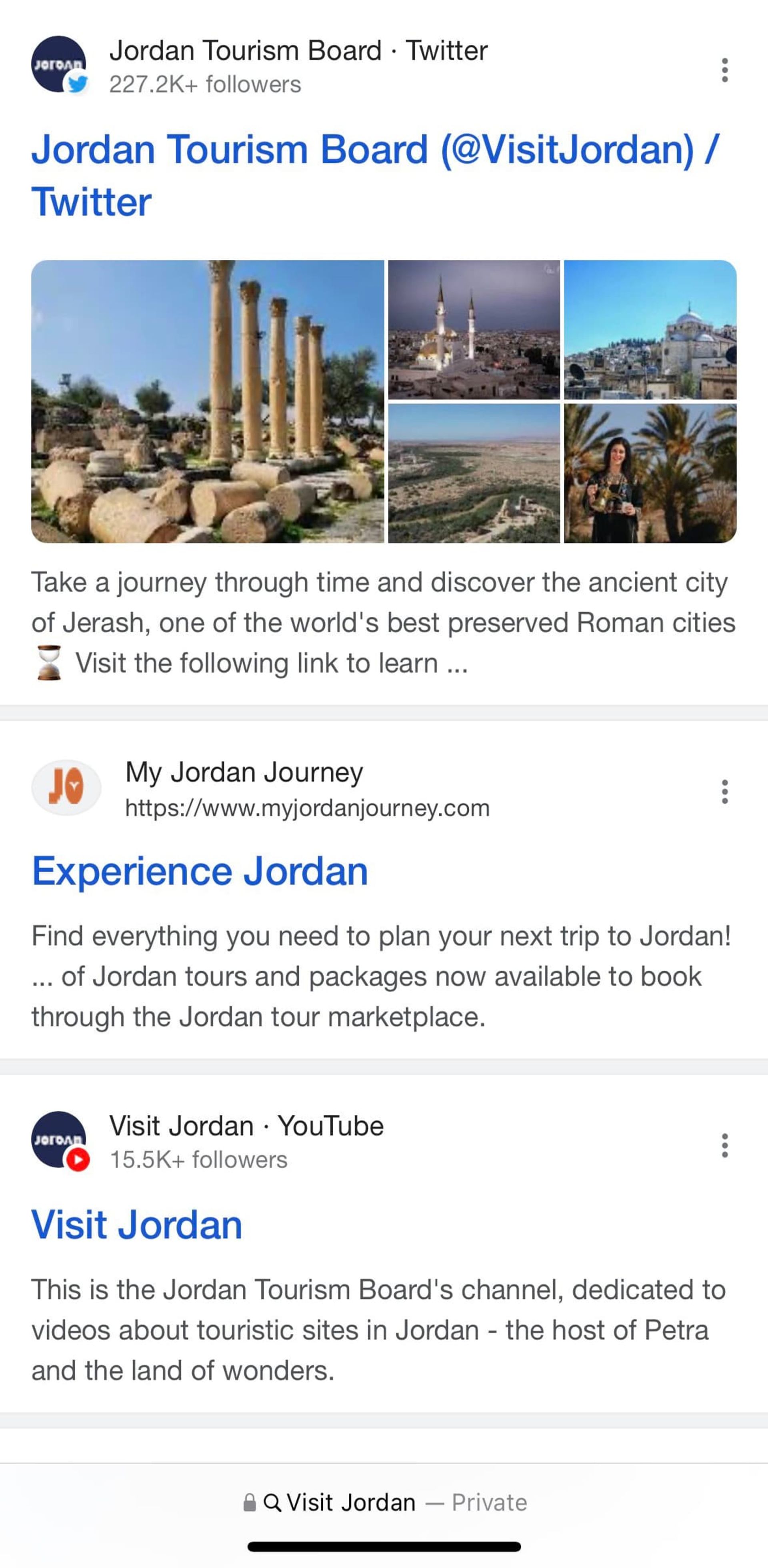This screenshot has height=1568, width=768.
Task: Open options menu for the Twitter result
Action: click(x=724, y=70)
